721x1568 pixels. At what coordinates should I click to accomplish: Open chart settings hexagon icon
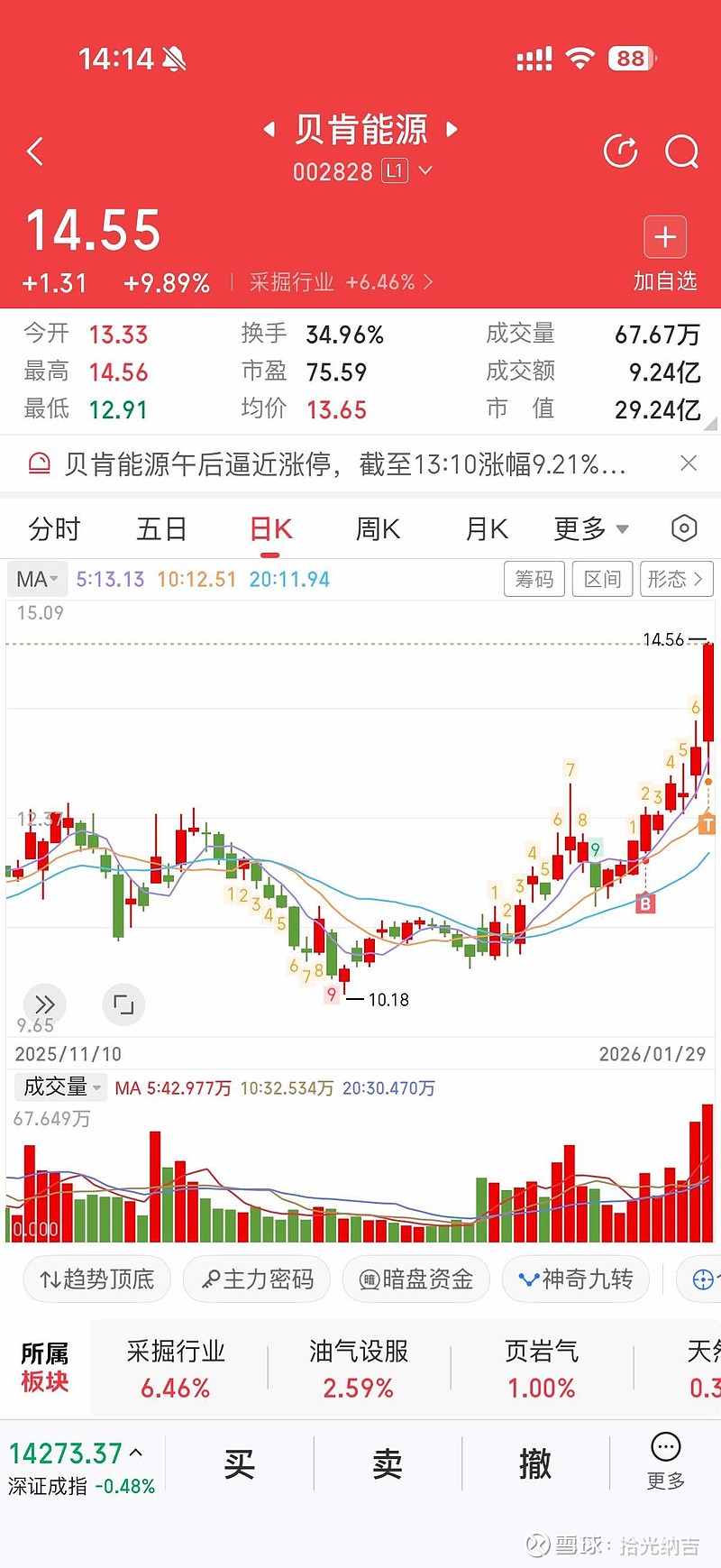point(684,528)
